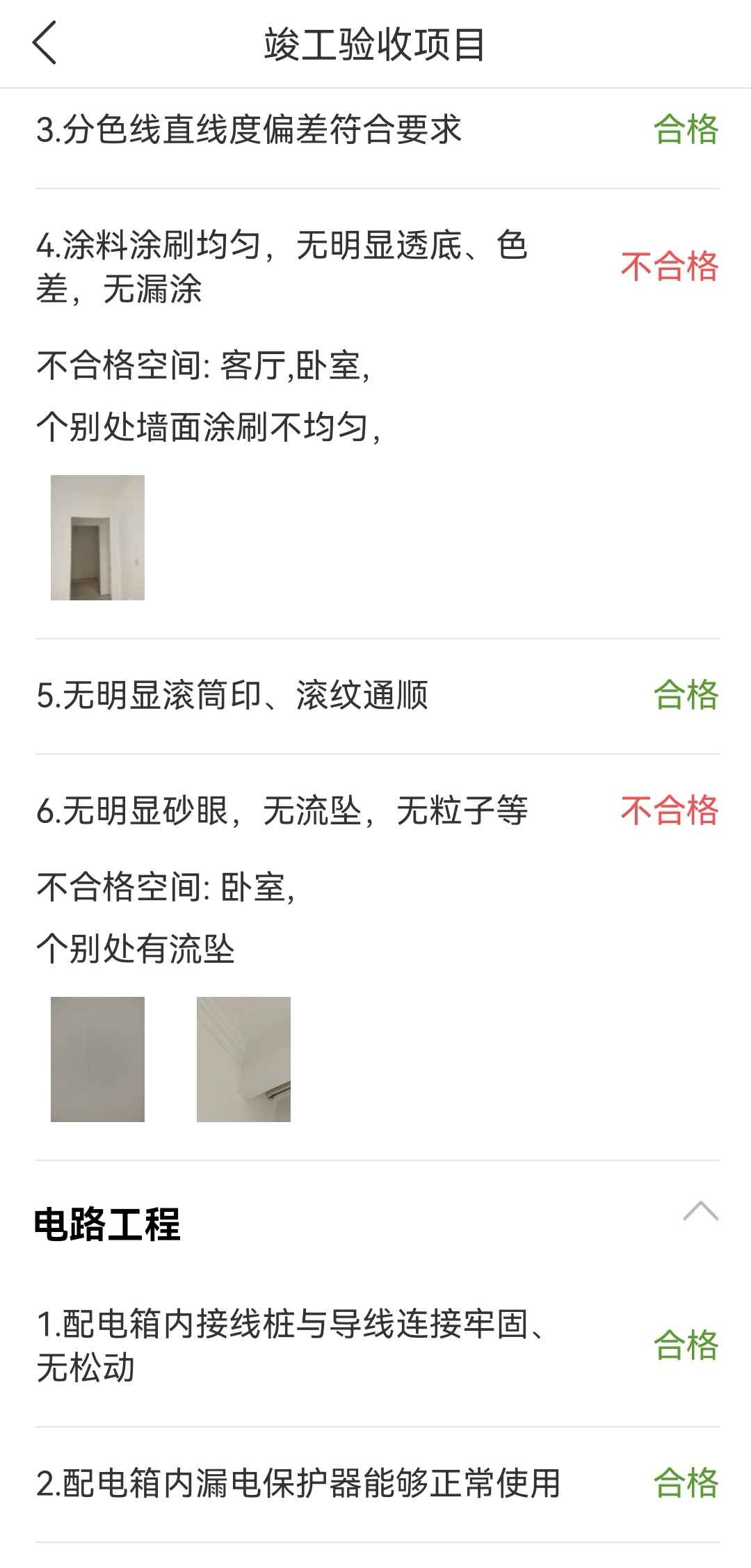Image resolution: width=751 pixels, height=1568 pixels.
Task: Go back from 竣工验收项目 page
Action: click(x=45, y=43)
